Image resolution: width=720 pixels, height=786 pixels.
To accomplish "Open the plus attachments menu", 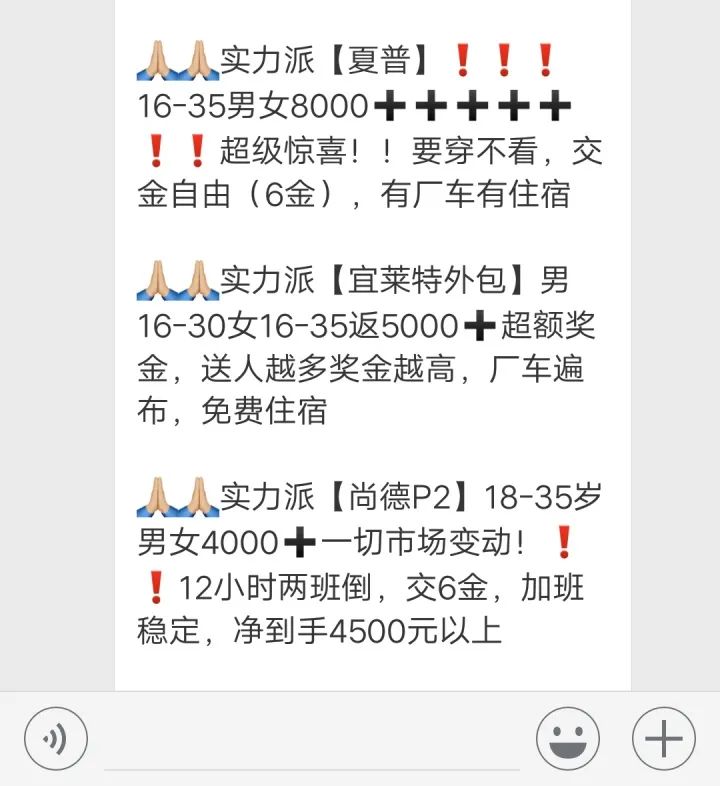I will [x=663, y=739].
